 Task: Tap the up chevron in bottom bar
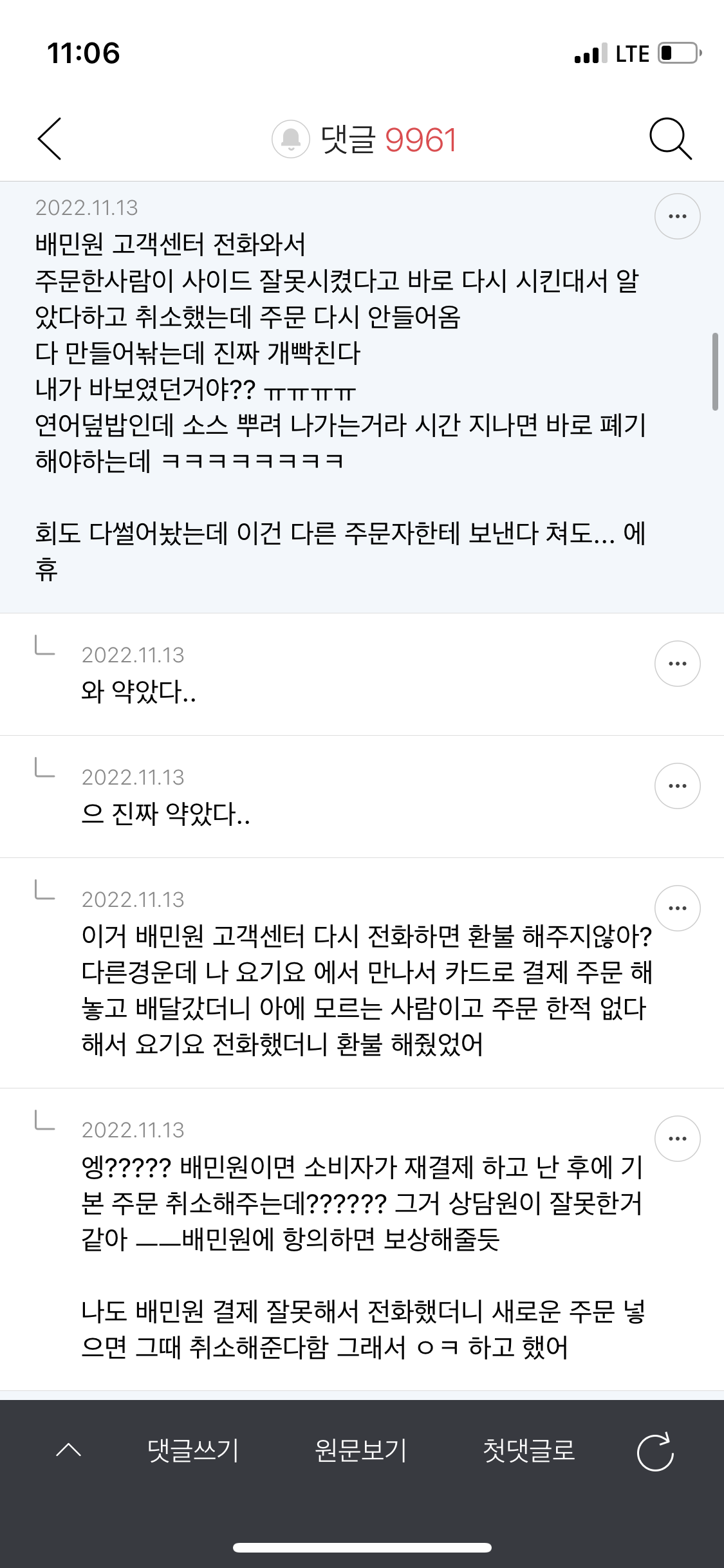tap(69, 1450)
